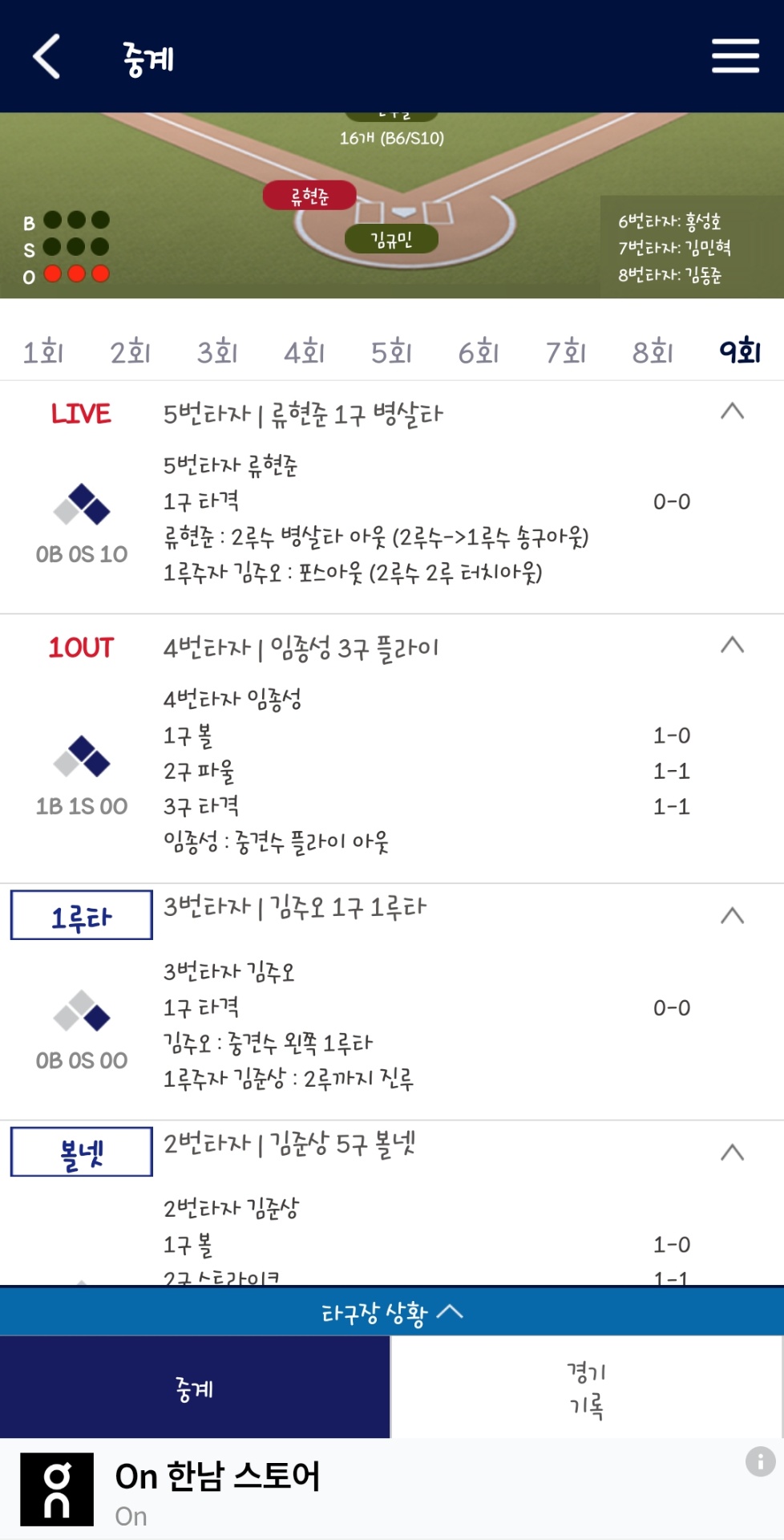This screenshot has height=1540, width=784.
Task: Expand the 타구장 상황 panel
Action: pos(391,1312)
